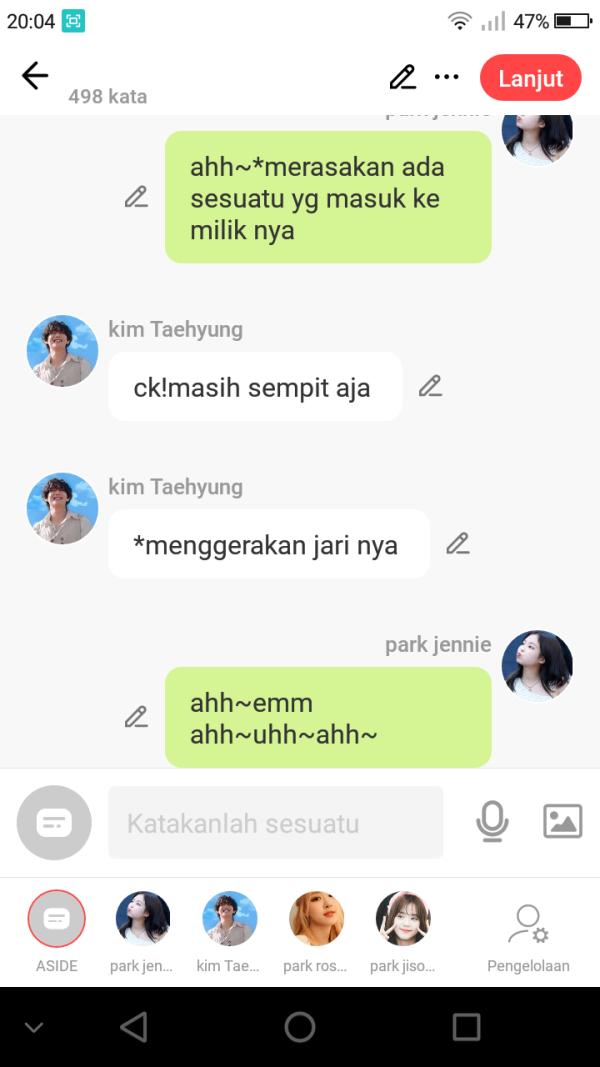This screenshot has height=1067, width=600.
Task: Edit the "ck!masih sempit aja" message
Action: (x=430, y=386)
